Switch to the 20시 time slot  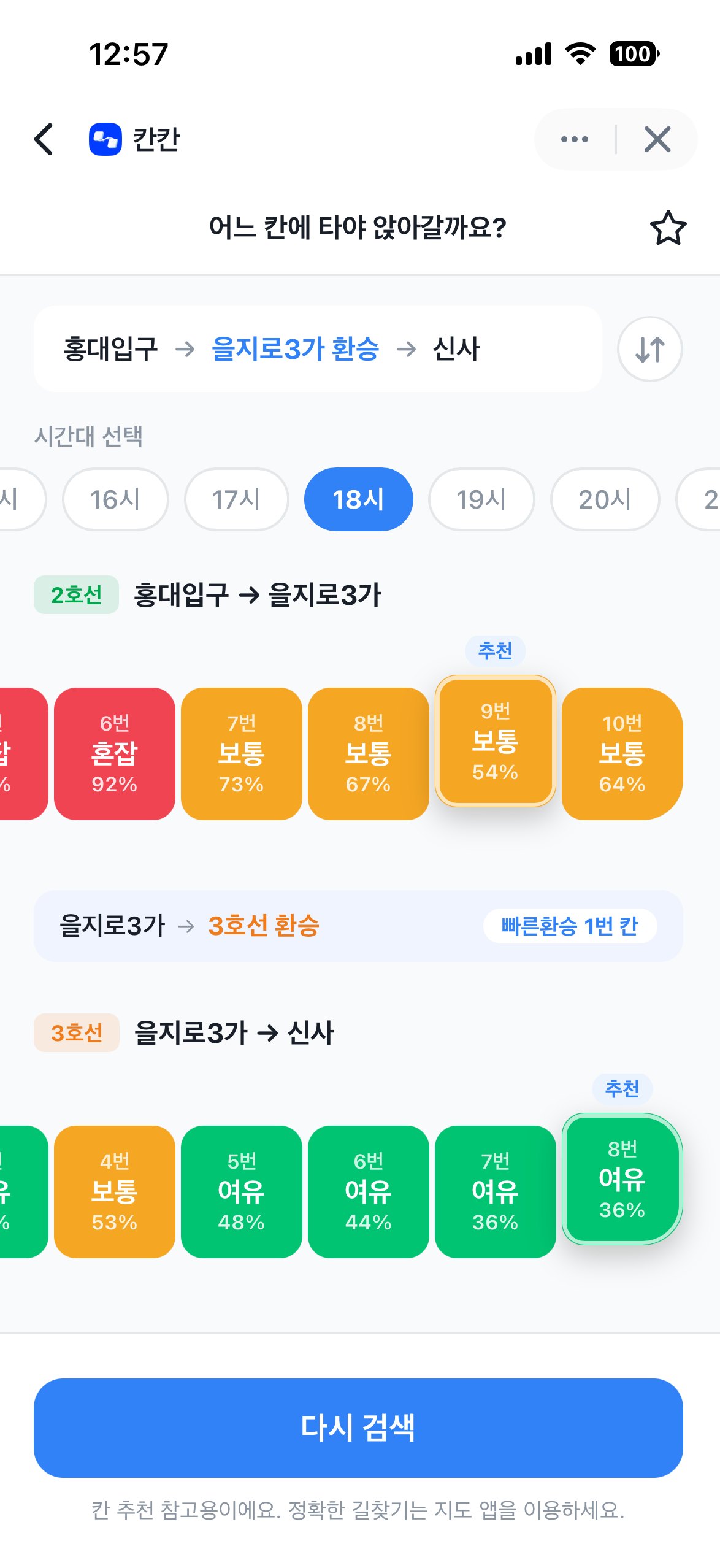[605, 499]
